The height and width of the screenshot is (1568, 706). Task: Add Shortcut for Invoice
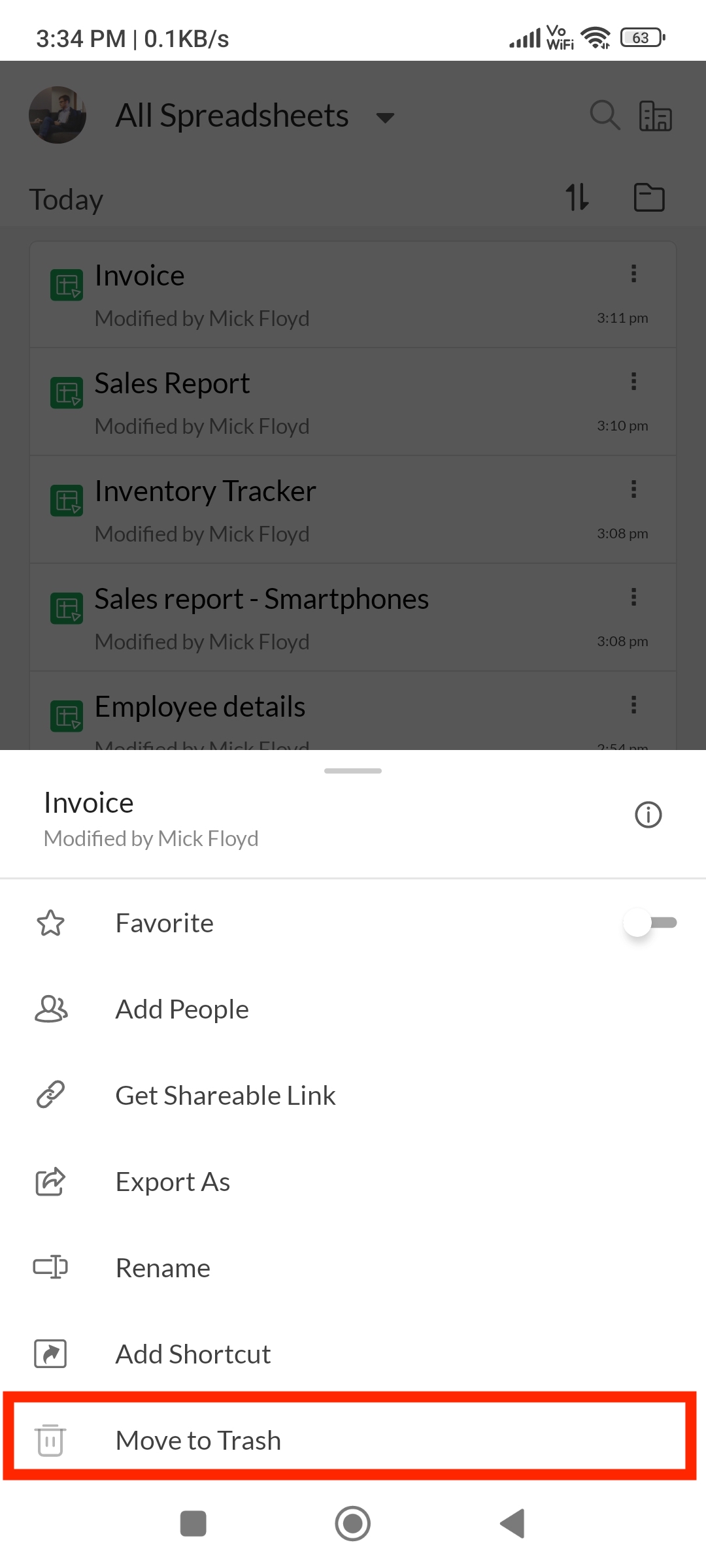click(x=193, y=1354)
